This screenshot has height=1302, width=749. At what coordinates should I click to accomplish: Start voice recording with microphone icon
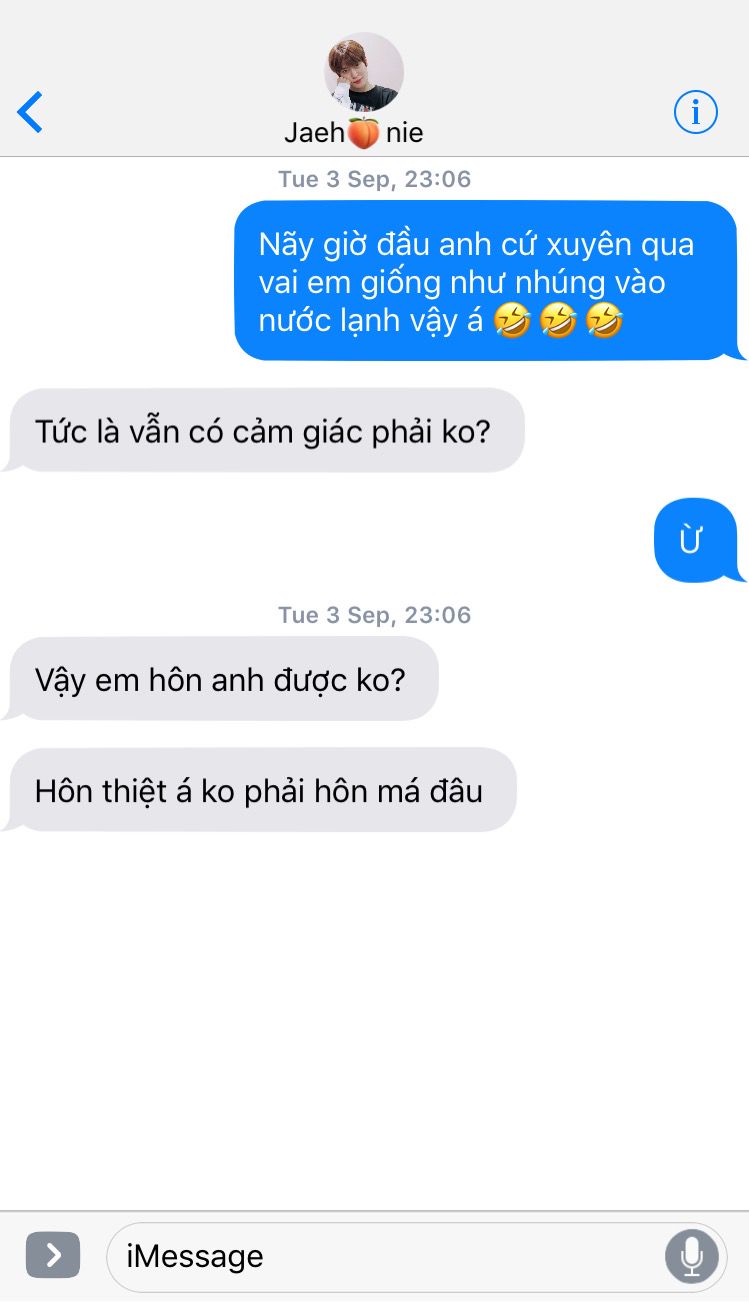[x=691, y=1256]
